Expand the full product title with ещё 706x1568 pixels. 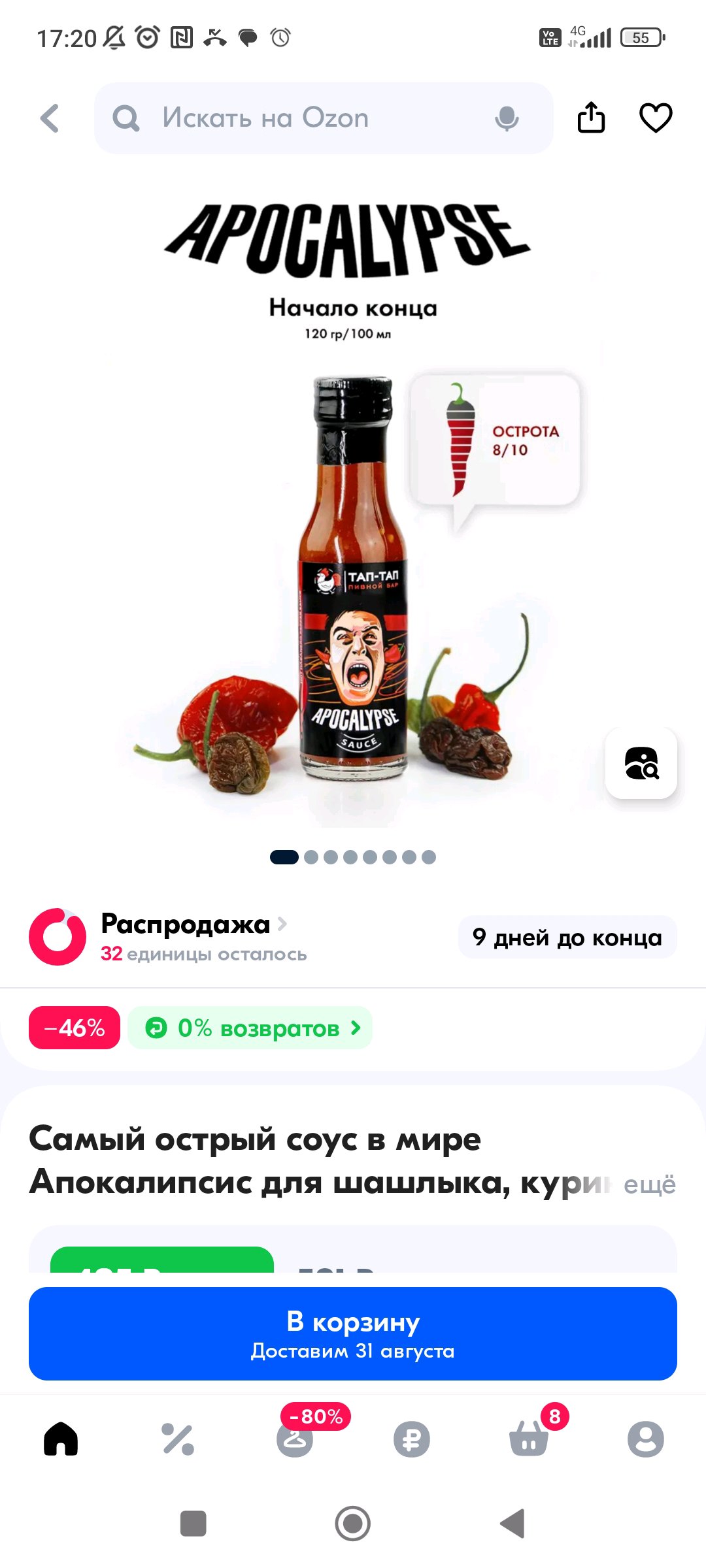tap(649, 1184)
